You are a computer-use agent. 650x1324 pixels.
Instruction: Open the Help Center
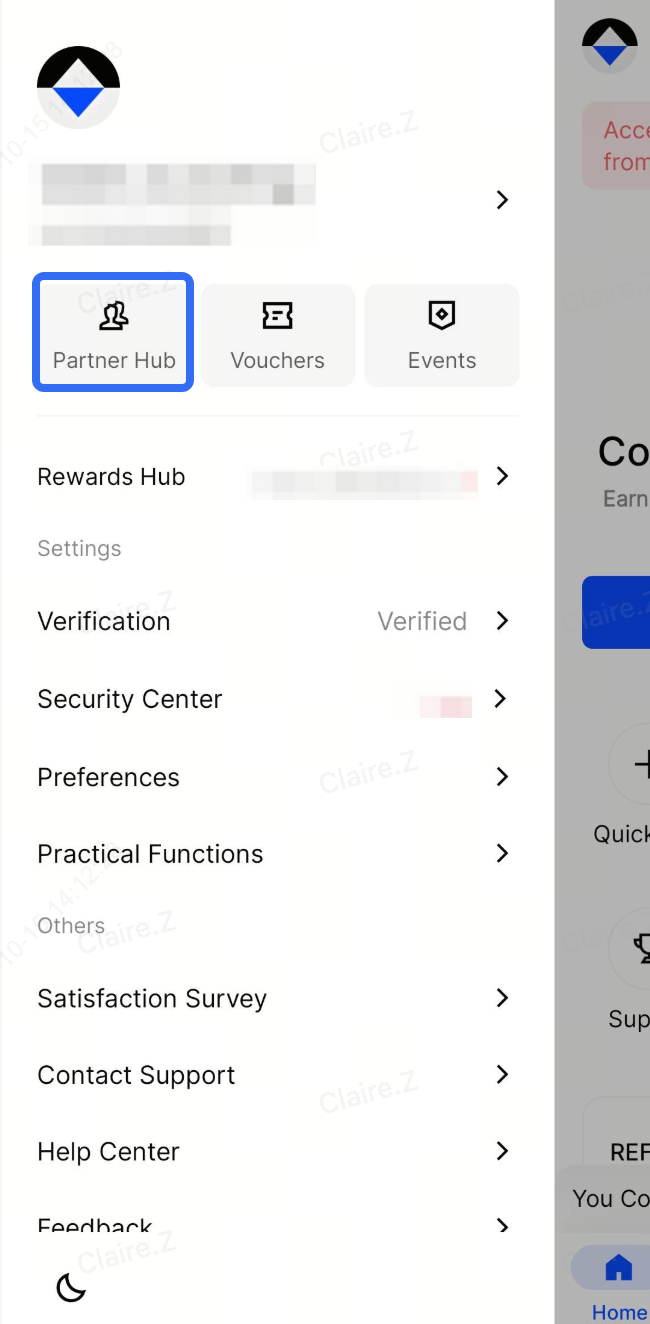(275, 1152)
